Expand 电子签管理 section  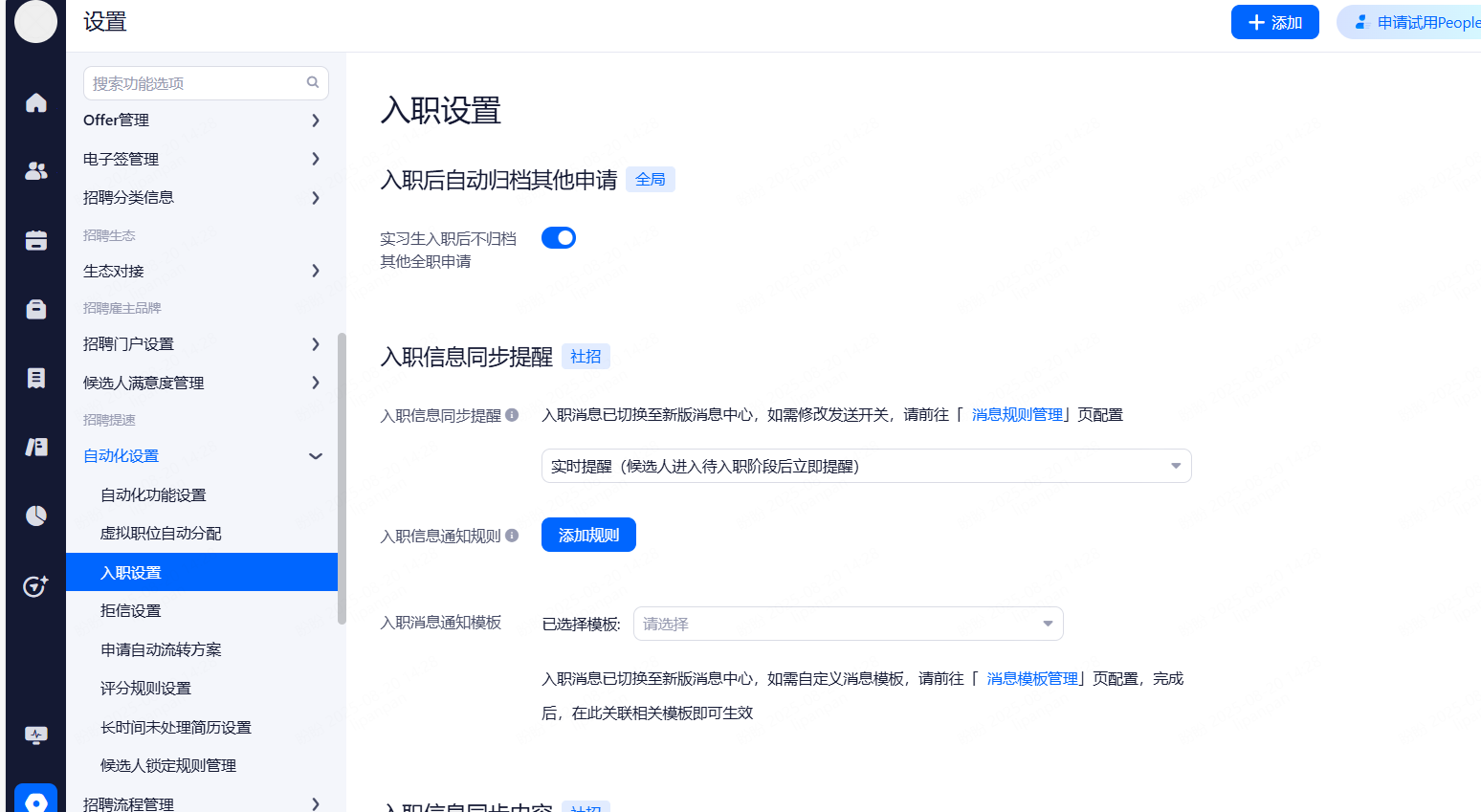pos(201,159)
